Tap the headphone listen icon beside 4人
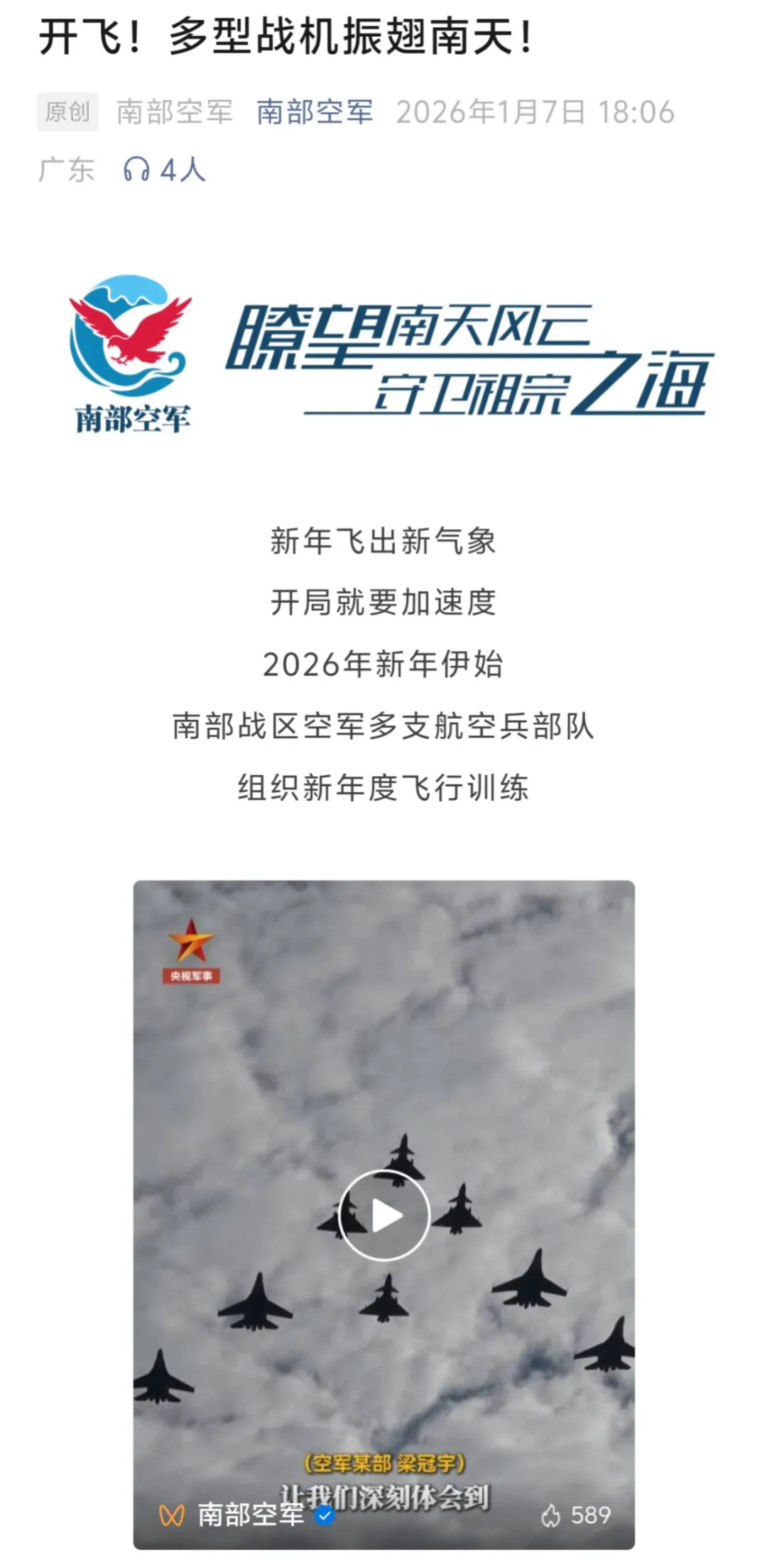Image resolution: width=767 pixels, height=1568 pixels. click(x=136, y=170)
